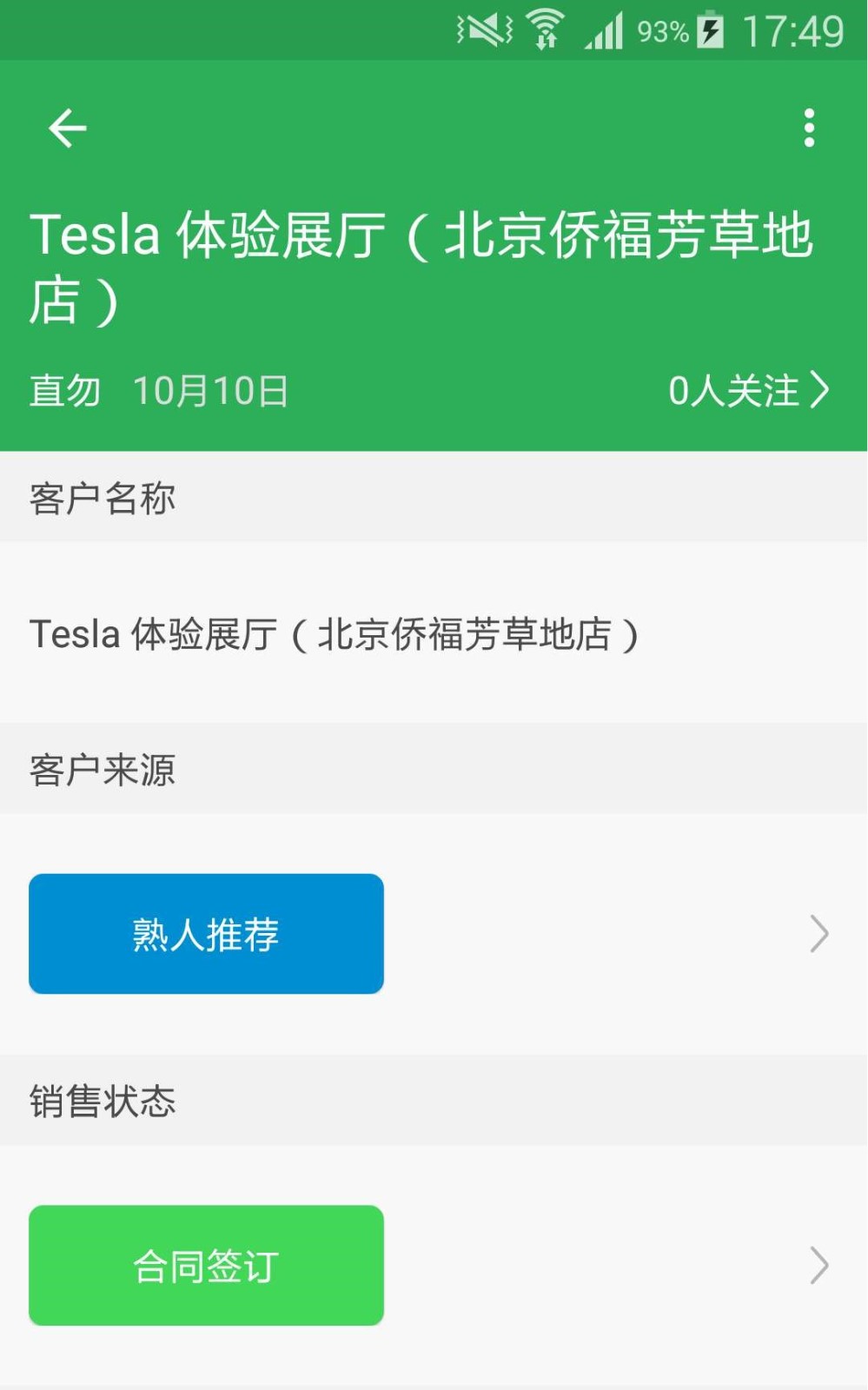Tap the Tesla 体验展厅 customer name field
This screenshot has height=1390, width=868.
335,634
